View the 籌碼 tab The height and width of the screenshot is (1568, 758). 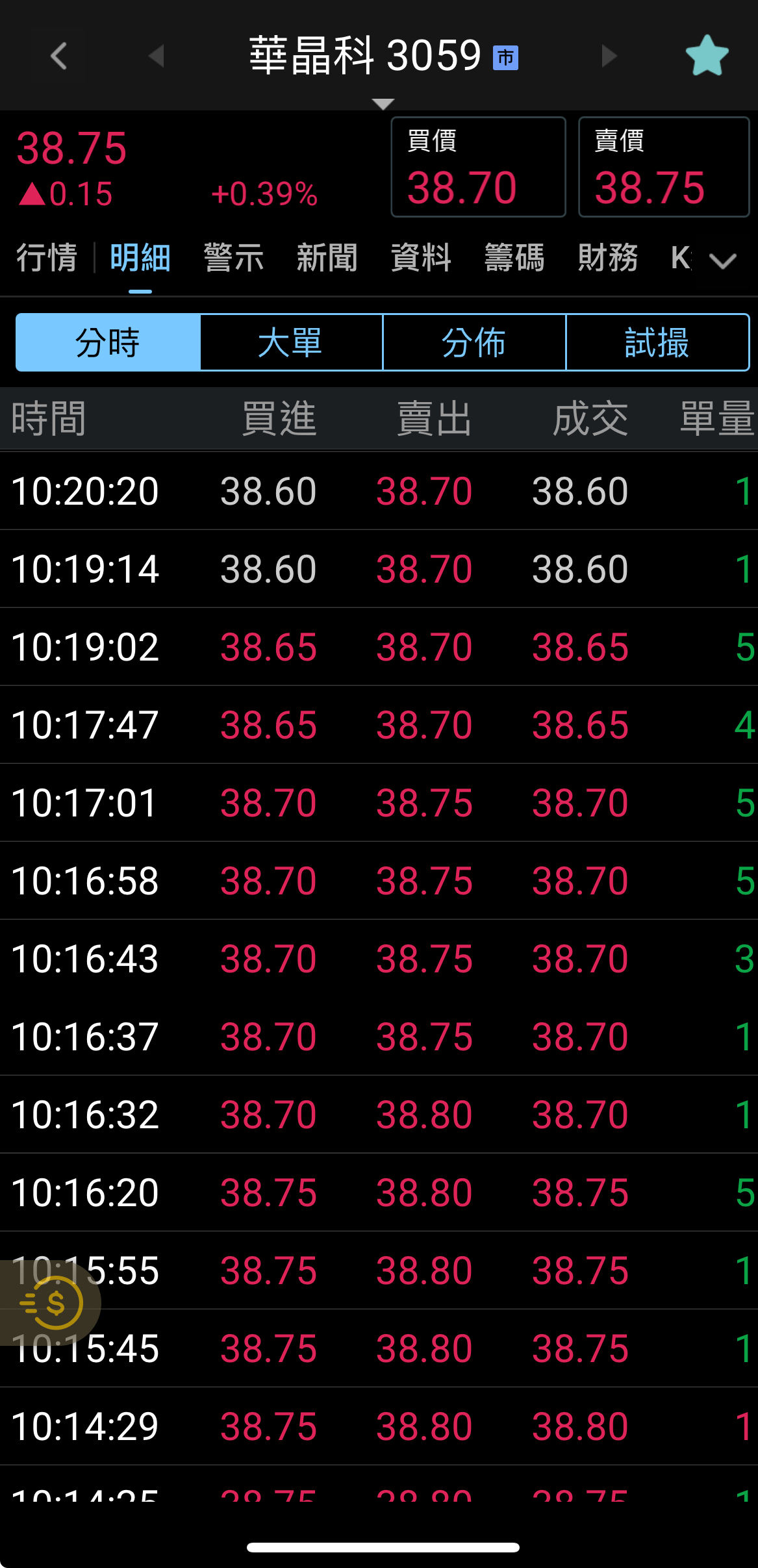[514, 258]
